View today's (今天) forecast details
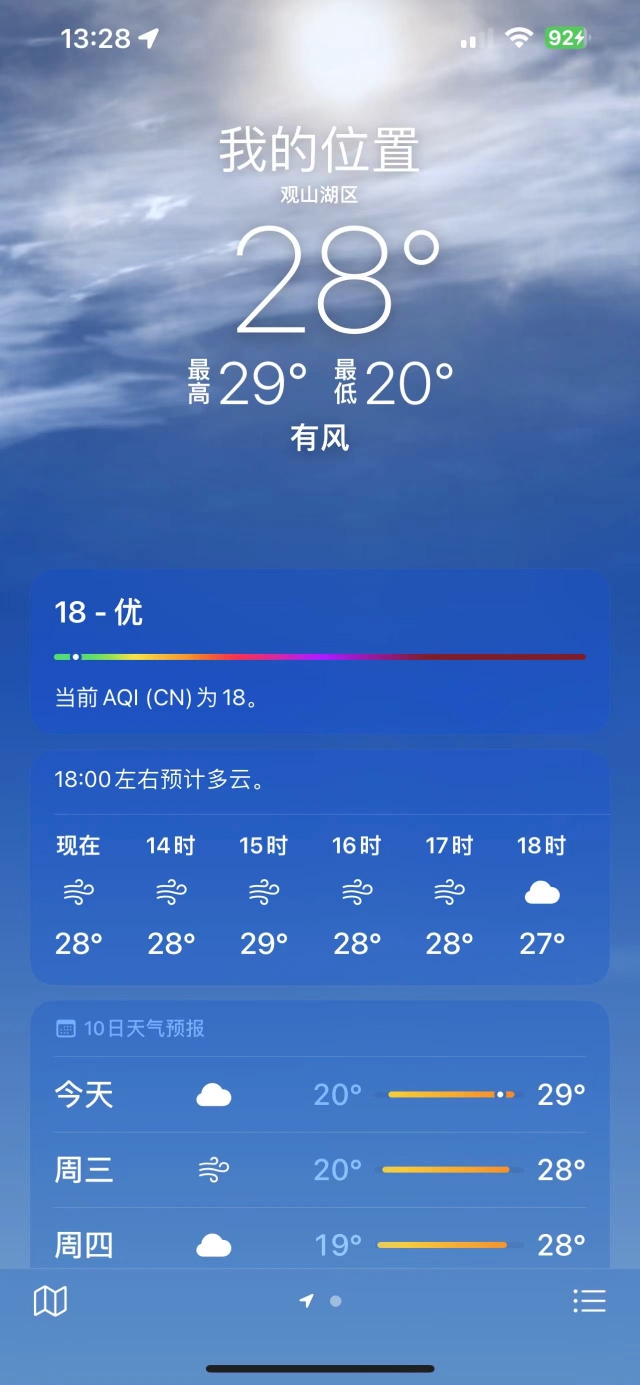This screenshot has width=640, height=1385. 320,1095
